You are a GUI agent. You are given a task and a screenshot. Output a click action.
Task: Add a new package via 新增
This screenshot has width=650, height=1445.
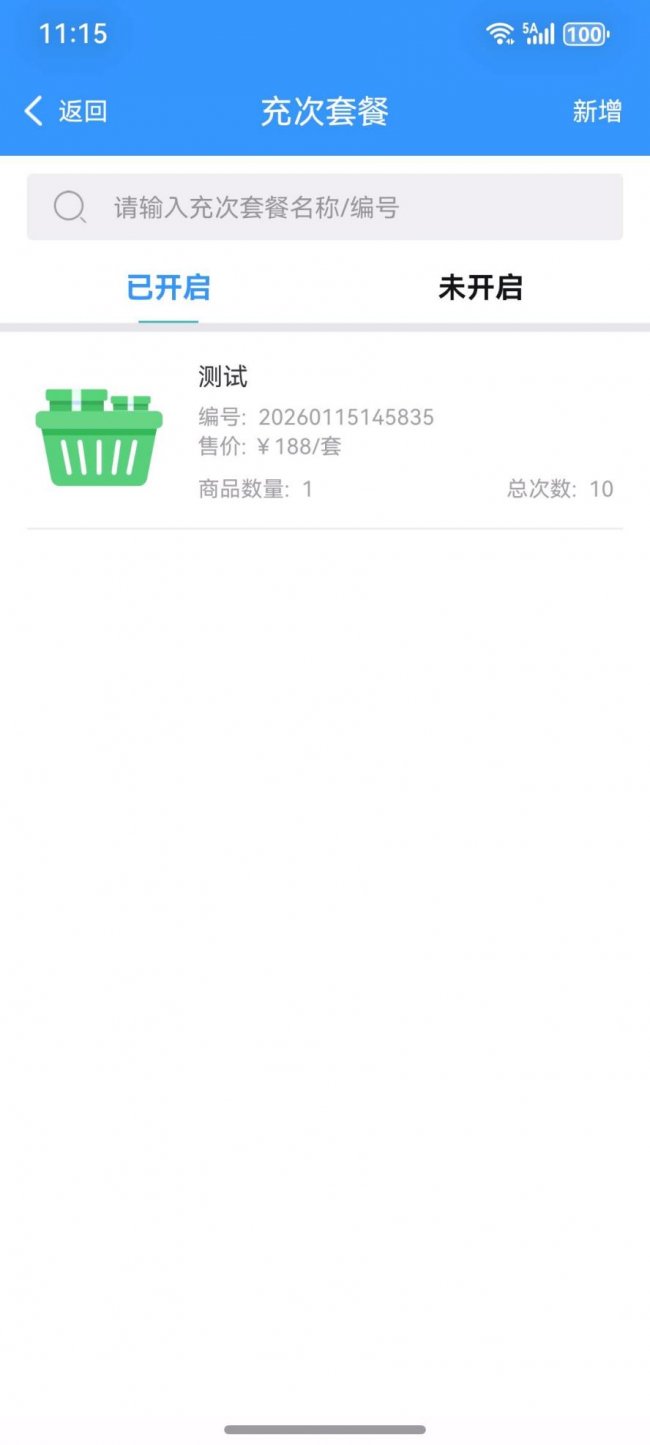[x=597, y=111]
